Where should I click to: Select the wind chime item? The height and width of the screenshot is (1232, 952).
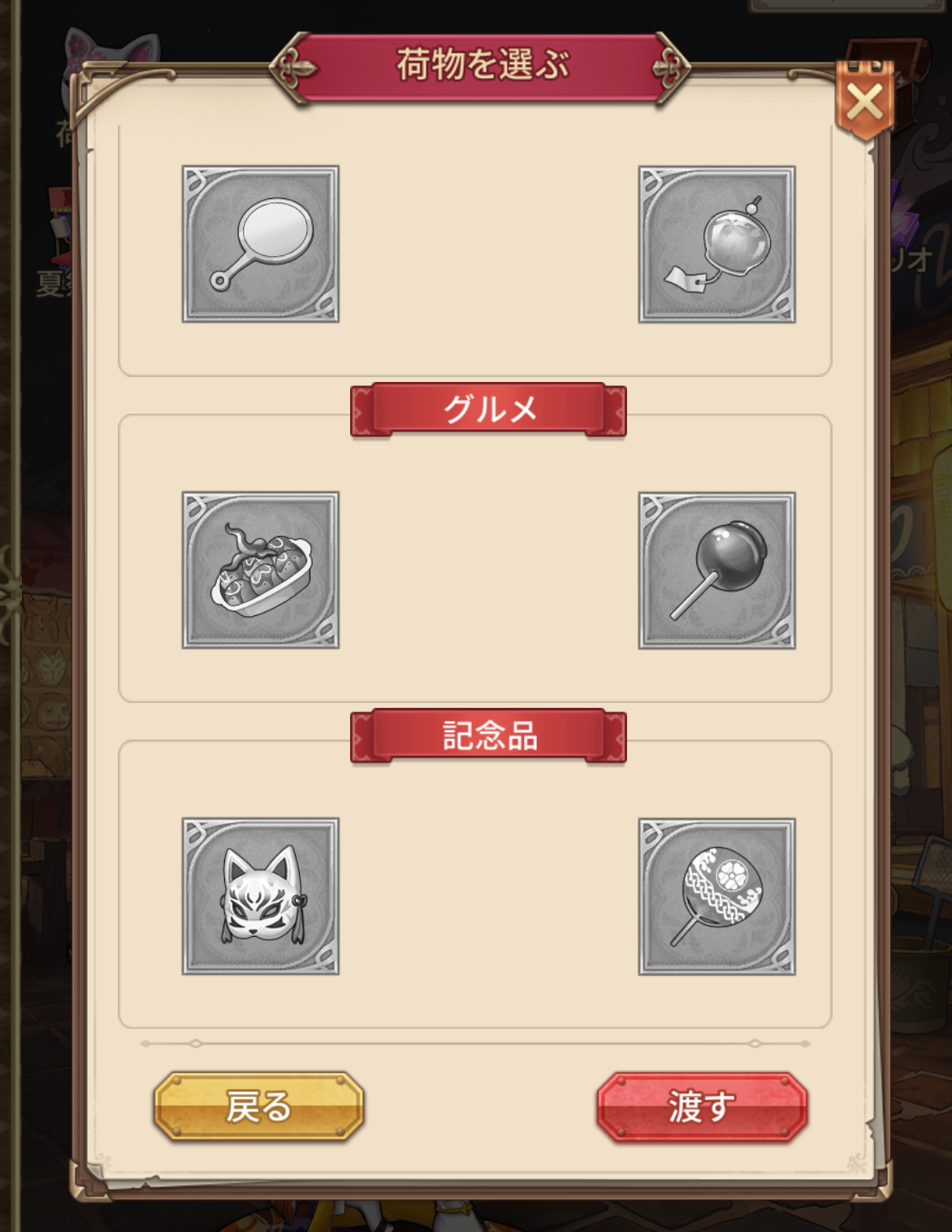(716, 245)
